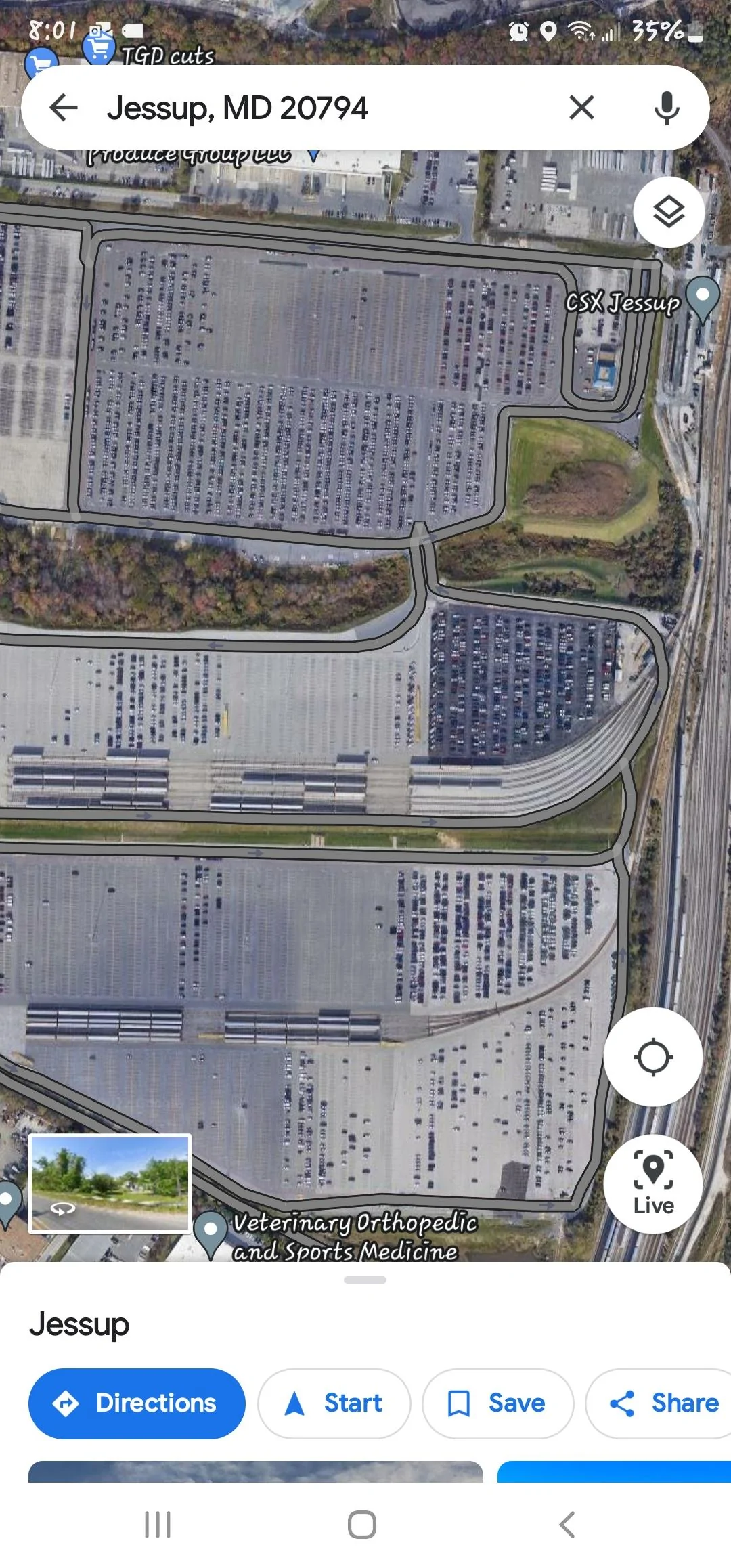Start voice search with the microphone

click(x=667, y=108)
